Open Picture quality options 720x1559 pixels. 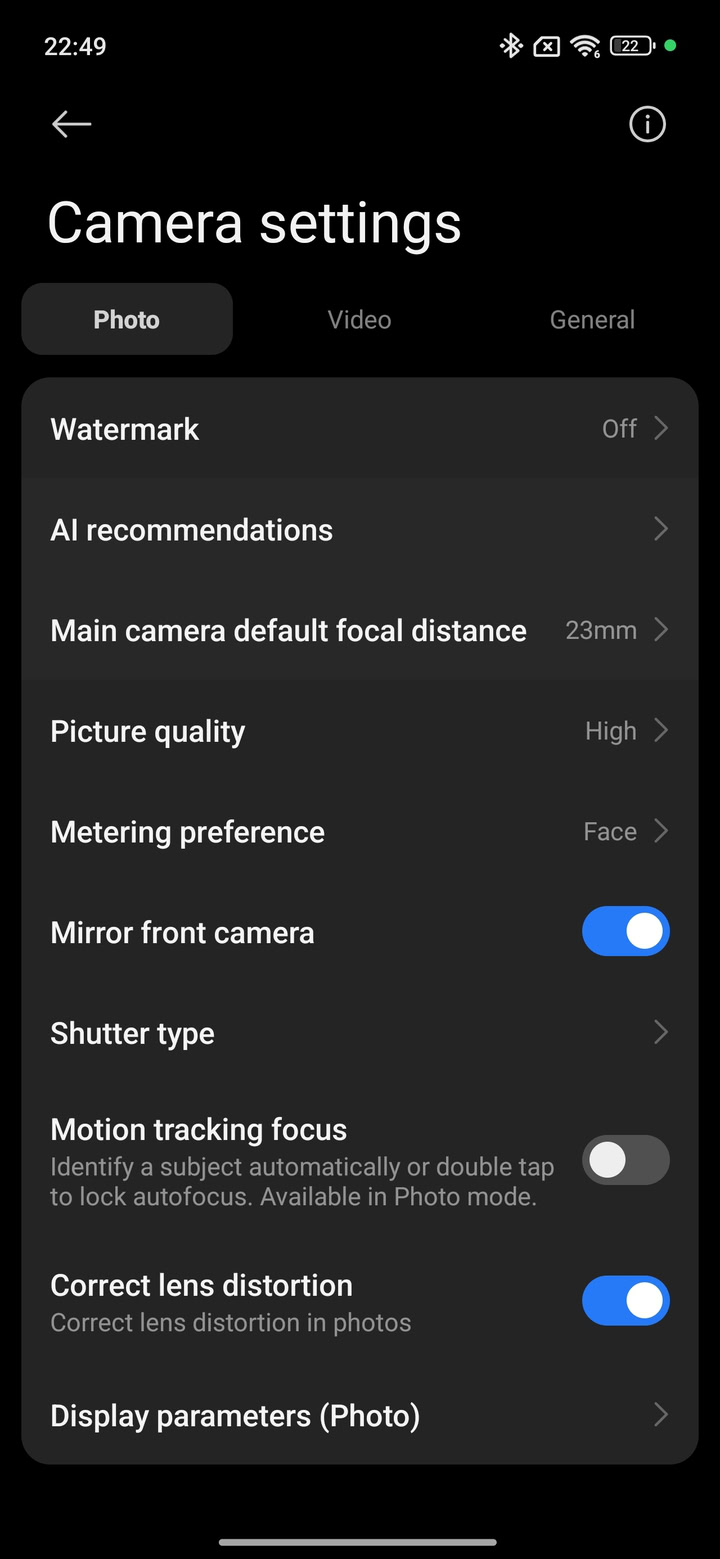click(x=360, y=731)
